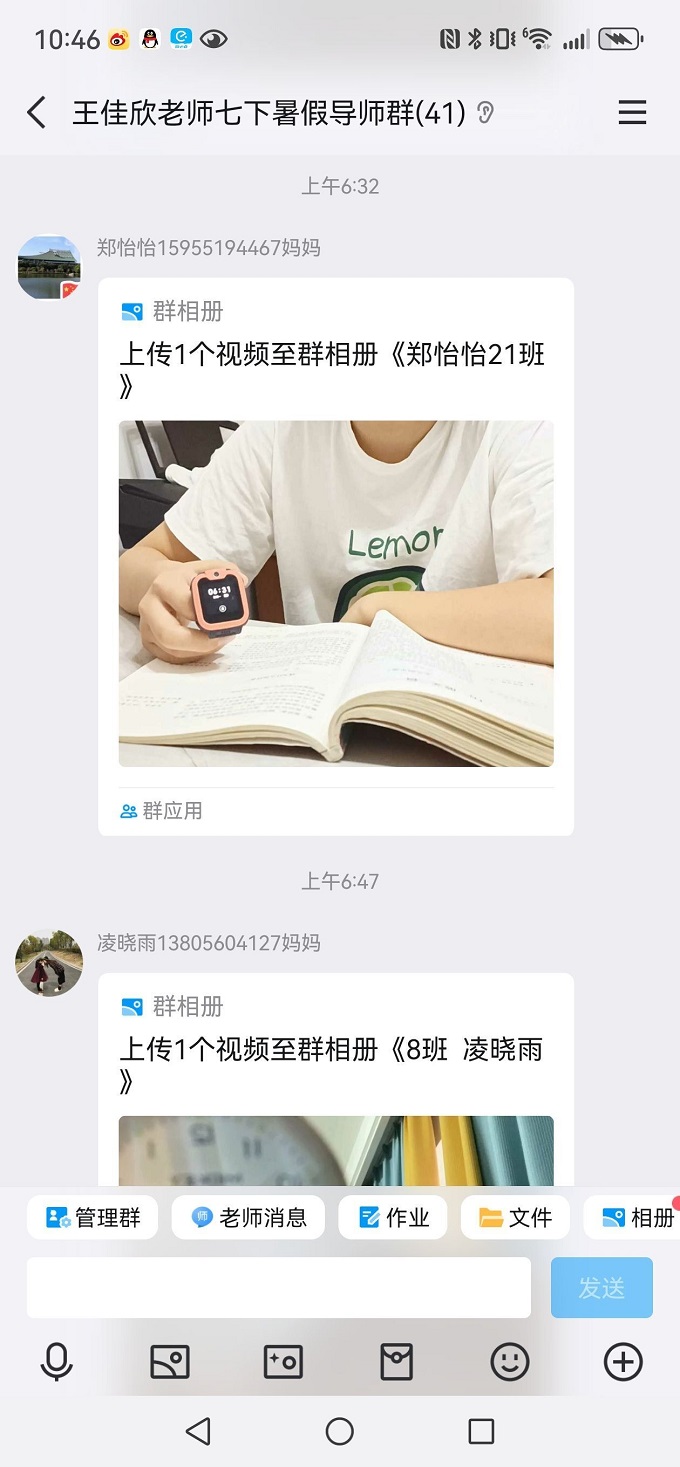Tap the 管理群 chip
The image size is (680, 1467).
tap(93, 1217)
